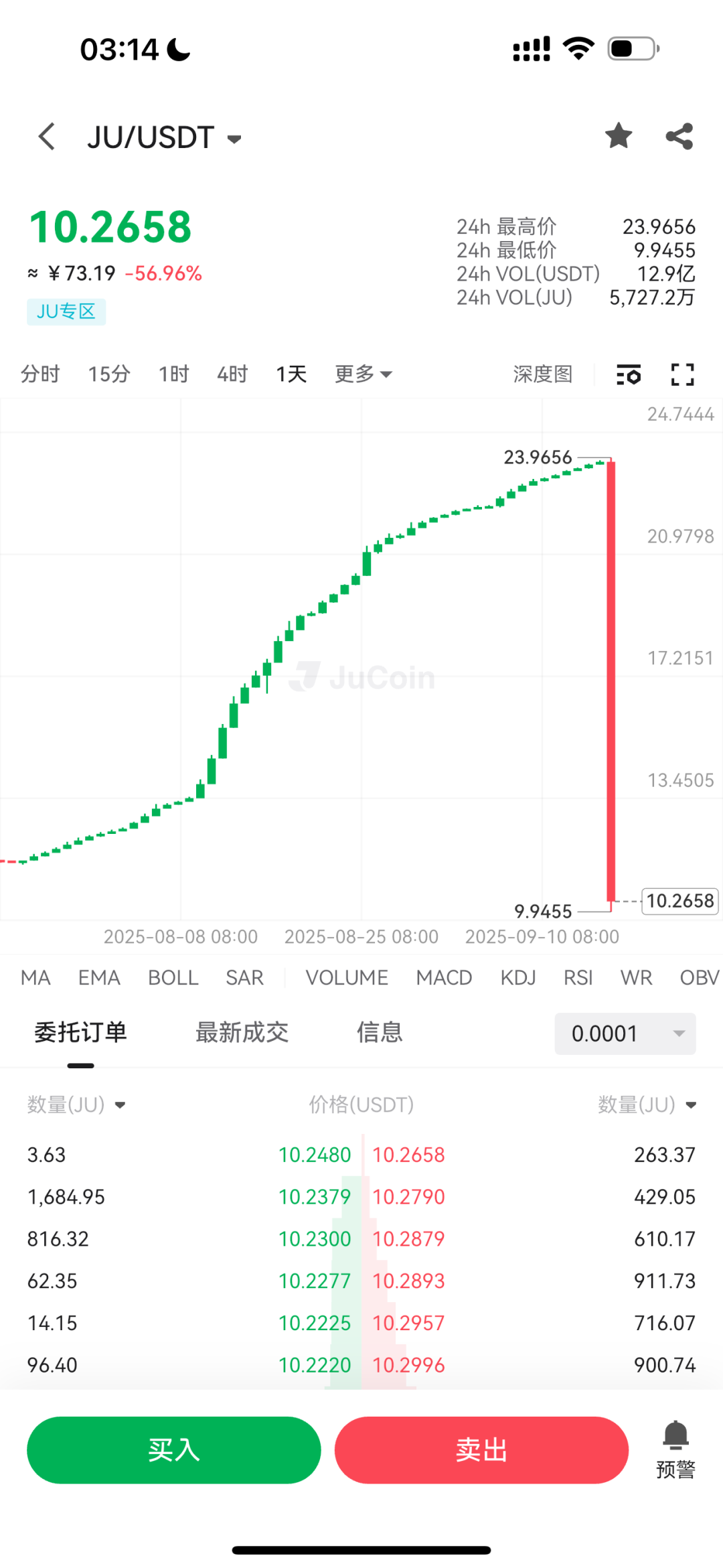The width and height of the screenshot is (723, 1568).
Task: Navigate back using the back arrow
Action: 46,136
